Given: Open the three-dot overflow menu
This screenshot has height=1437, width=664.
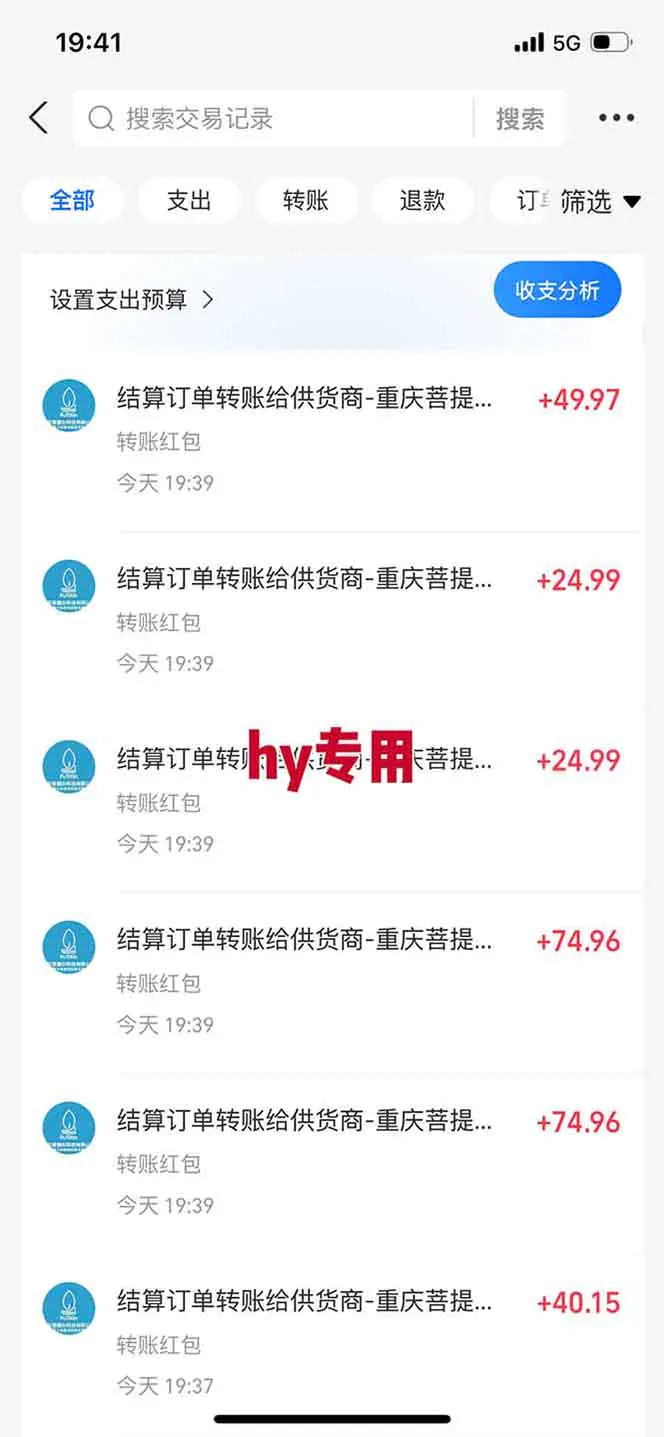Looking at the screenshot, I should coord(616,118).
